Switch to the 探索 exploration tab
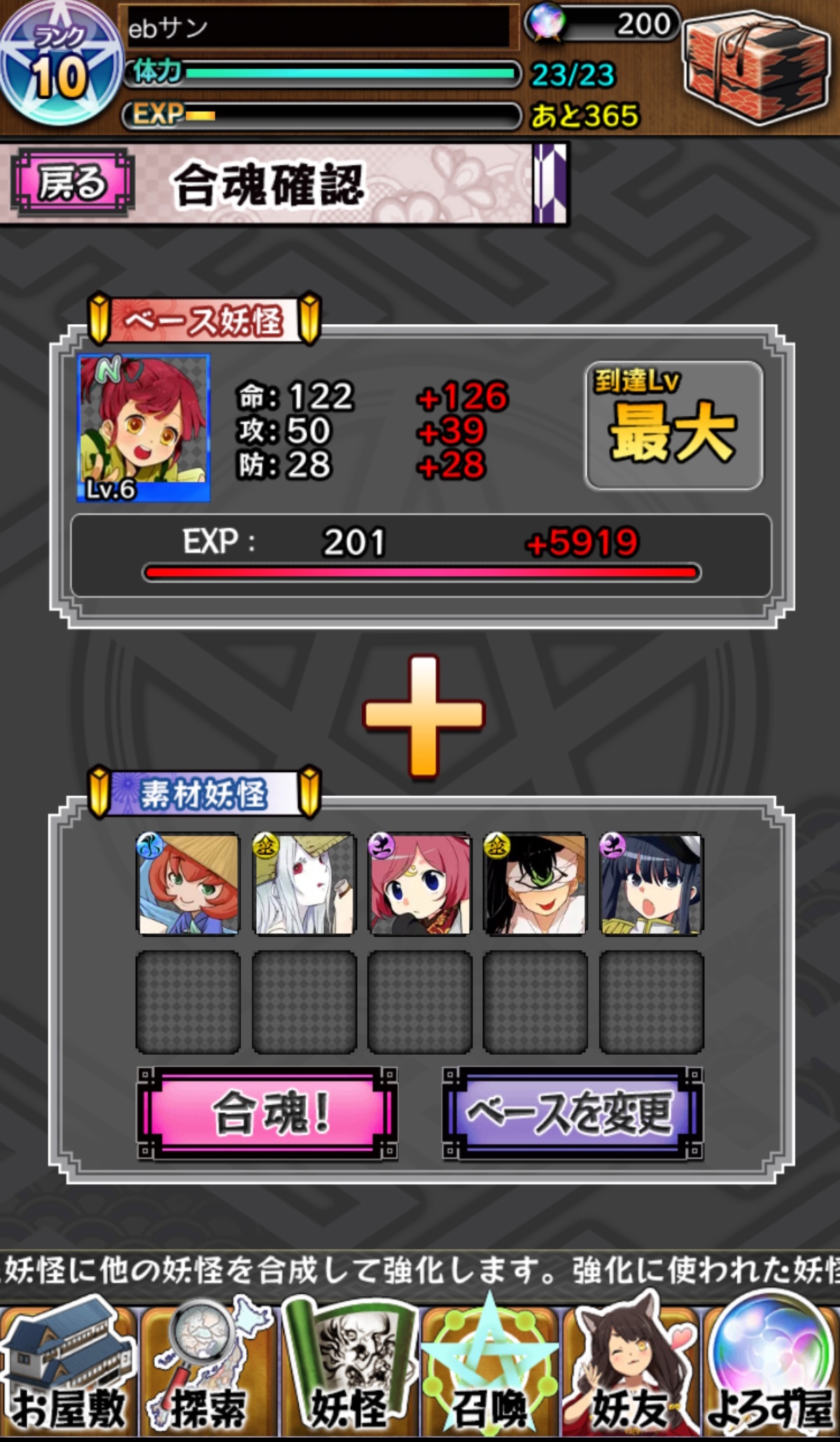Image resolution: width=840 pixels, height=1442 pixels. point(209,1371)
